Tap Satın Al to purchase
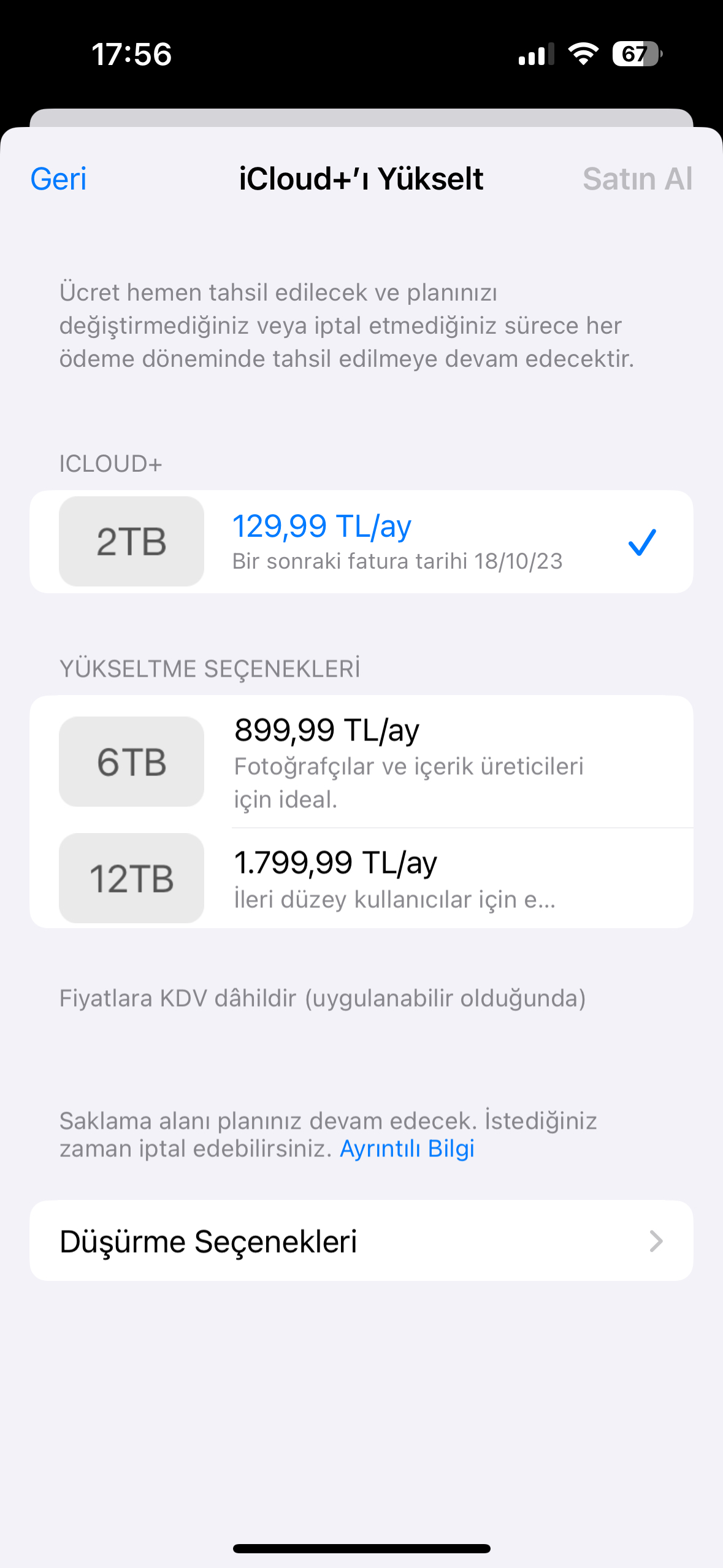This screenshot has width=723, height=1568. point(637,179)
